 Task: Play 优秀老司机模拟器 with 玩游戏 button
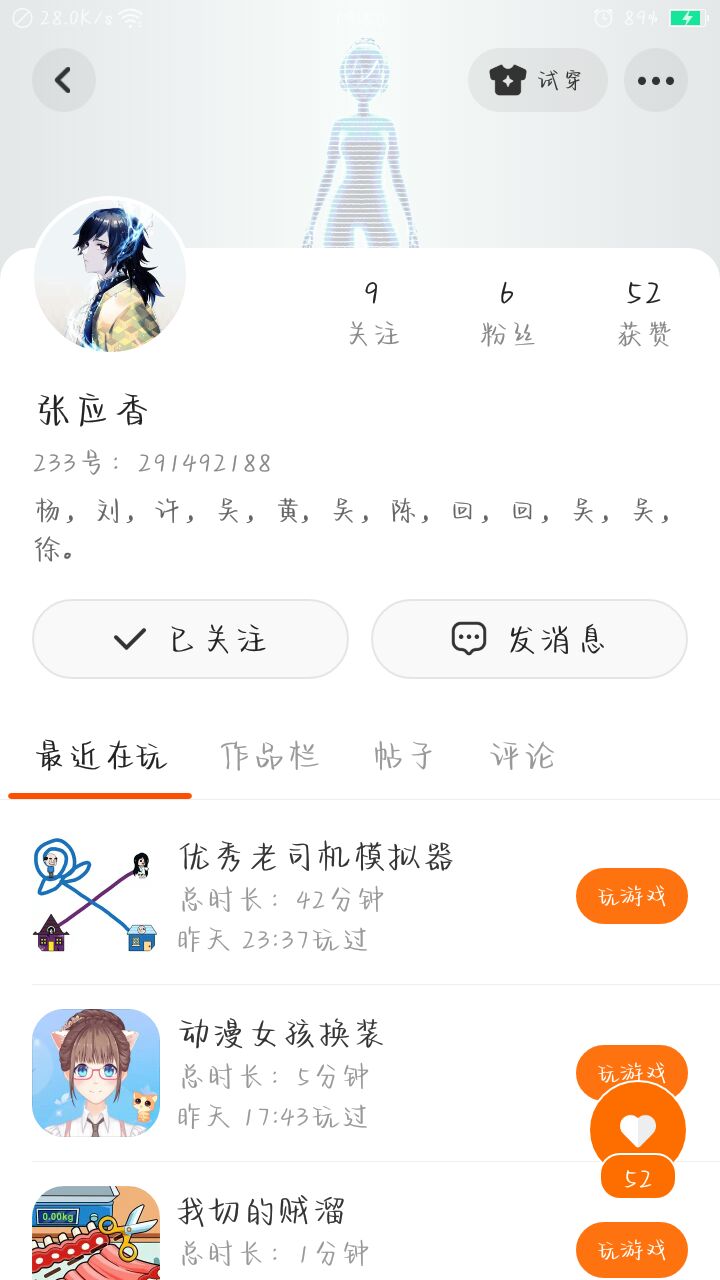631,896
